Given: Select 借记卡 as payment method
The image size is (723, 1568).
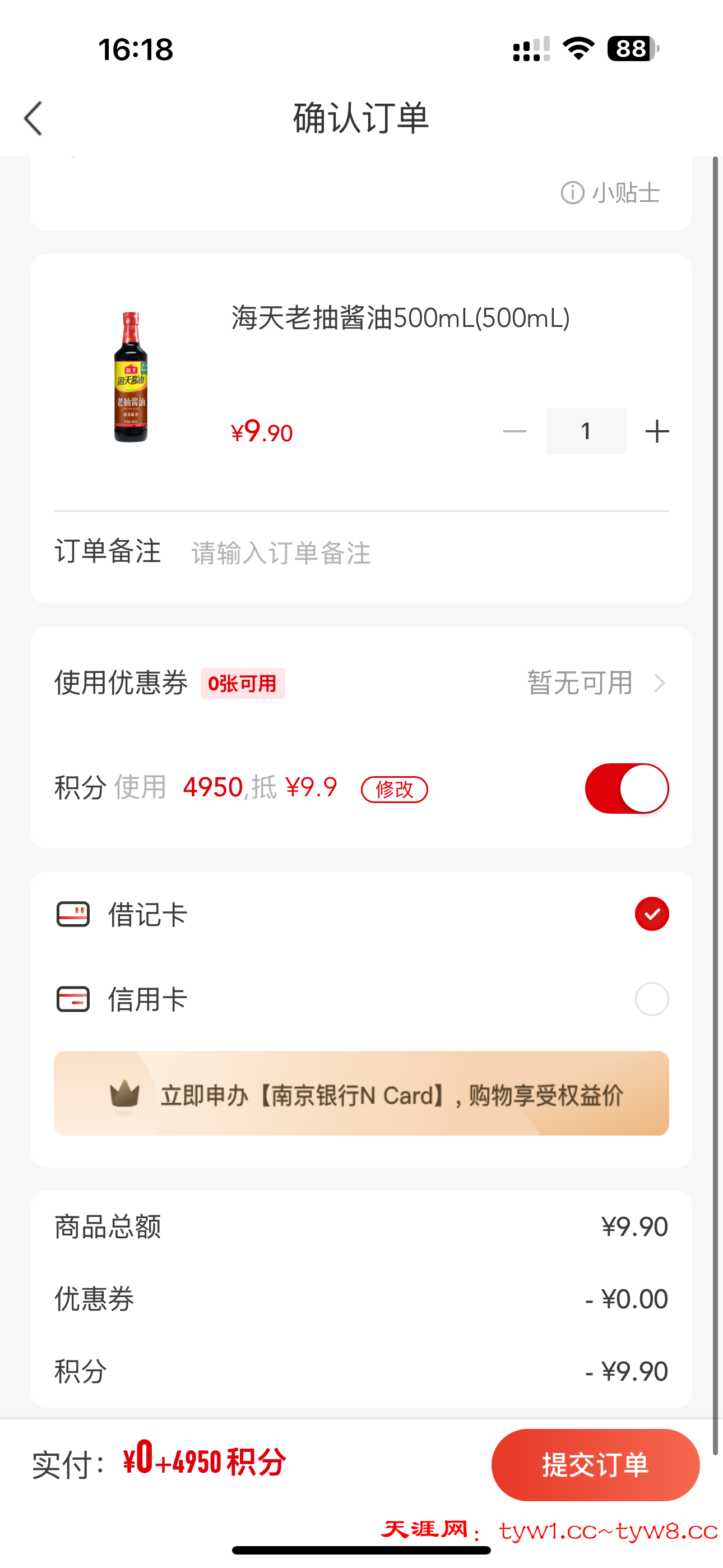Looking at the screenshot, I should pos(651,914).
